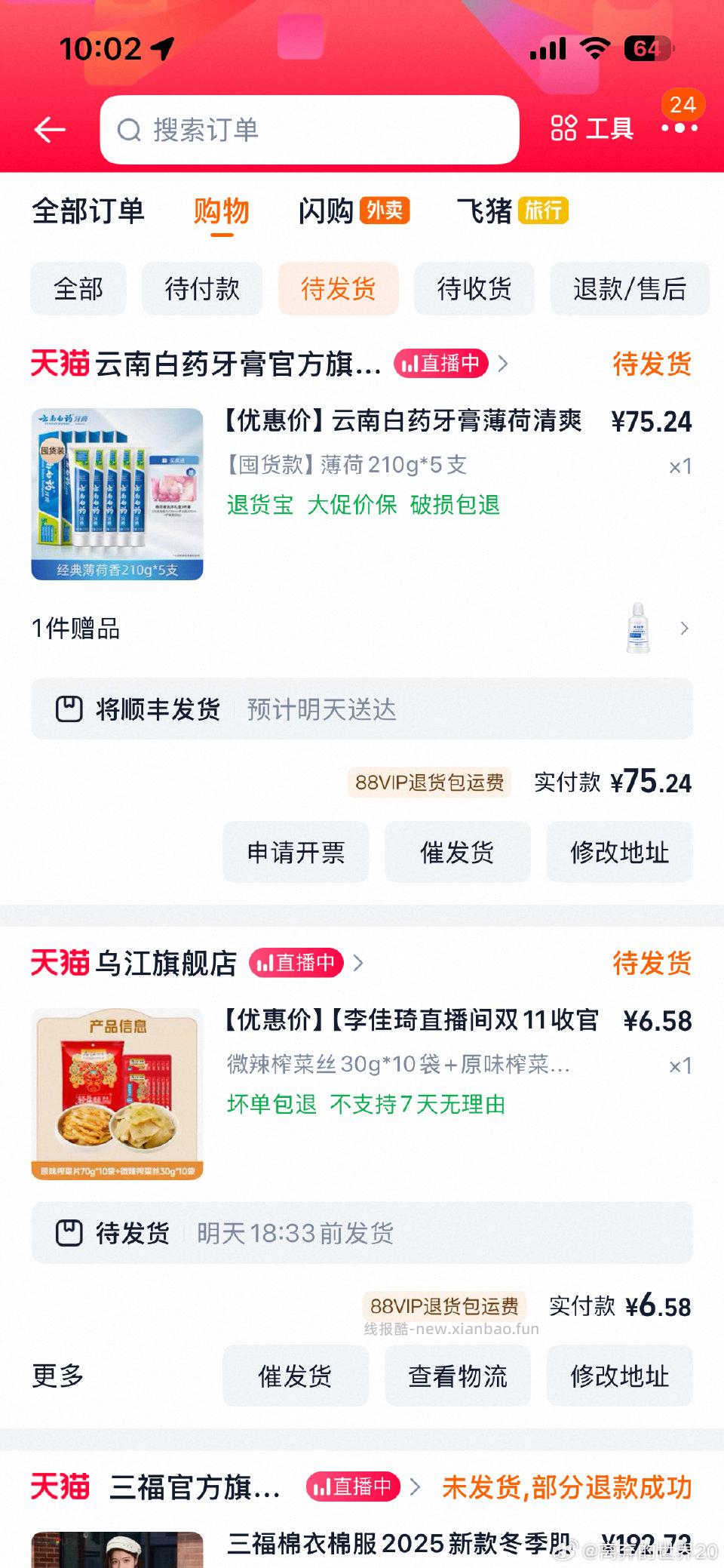The height and width of the screenshot is (1568, 724).
Task: Tap 更多 below the 乌江 order
Action: (58, 1376)
